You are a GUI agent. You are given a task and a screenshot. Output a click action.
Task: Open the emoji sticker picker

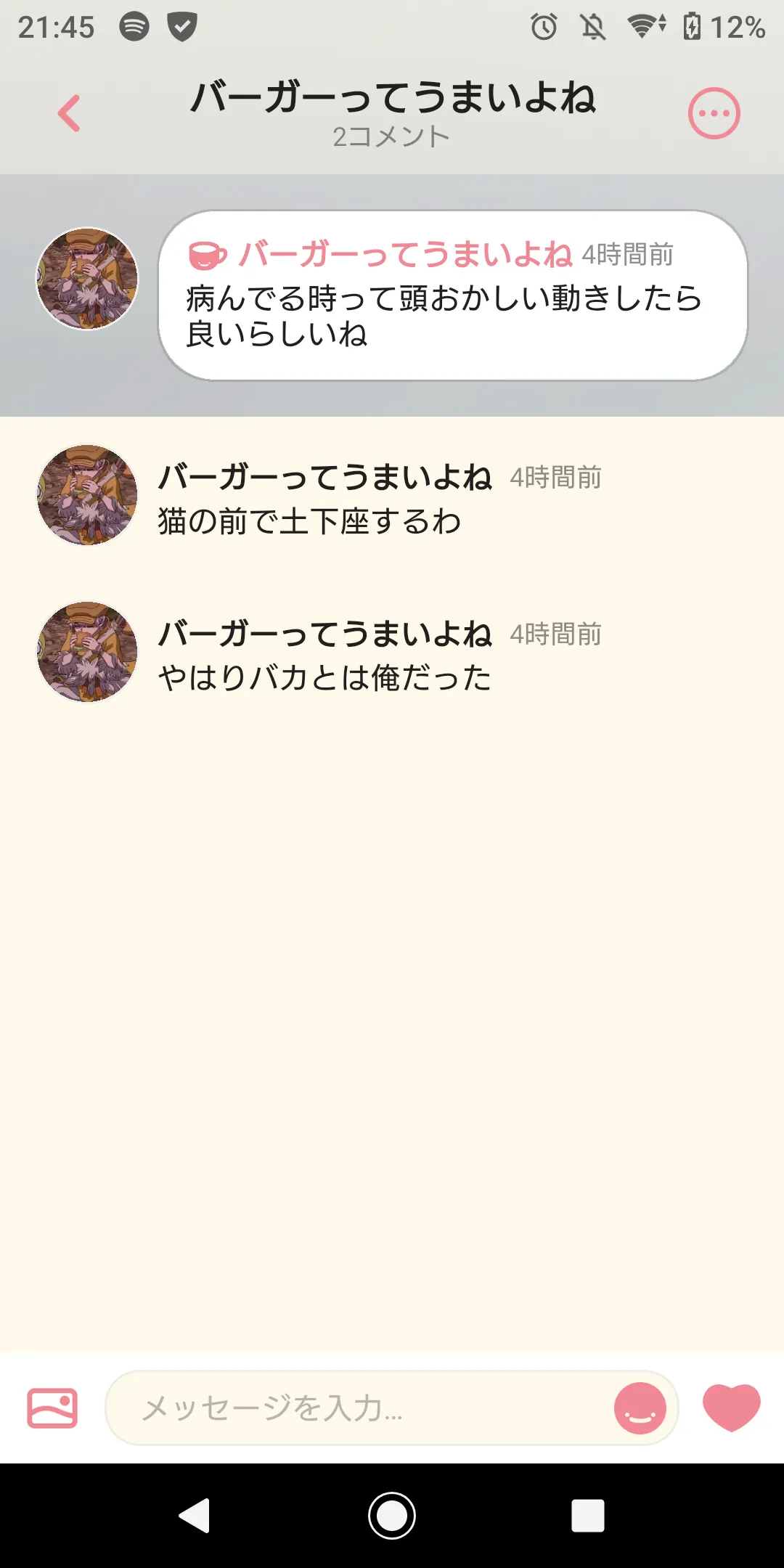pos(640,1408)
